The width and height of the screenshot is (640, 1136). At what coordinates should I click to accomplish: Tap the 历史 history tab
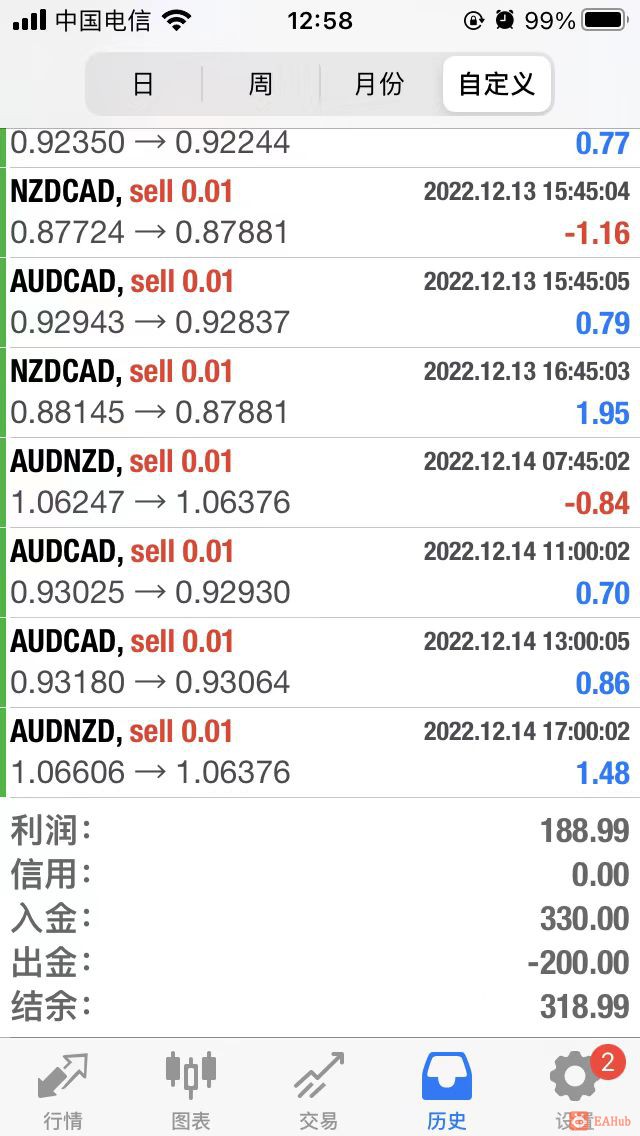(x=446, y=1089)
